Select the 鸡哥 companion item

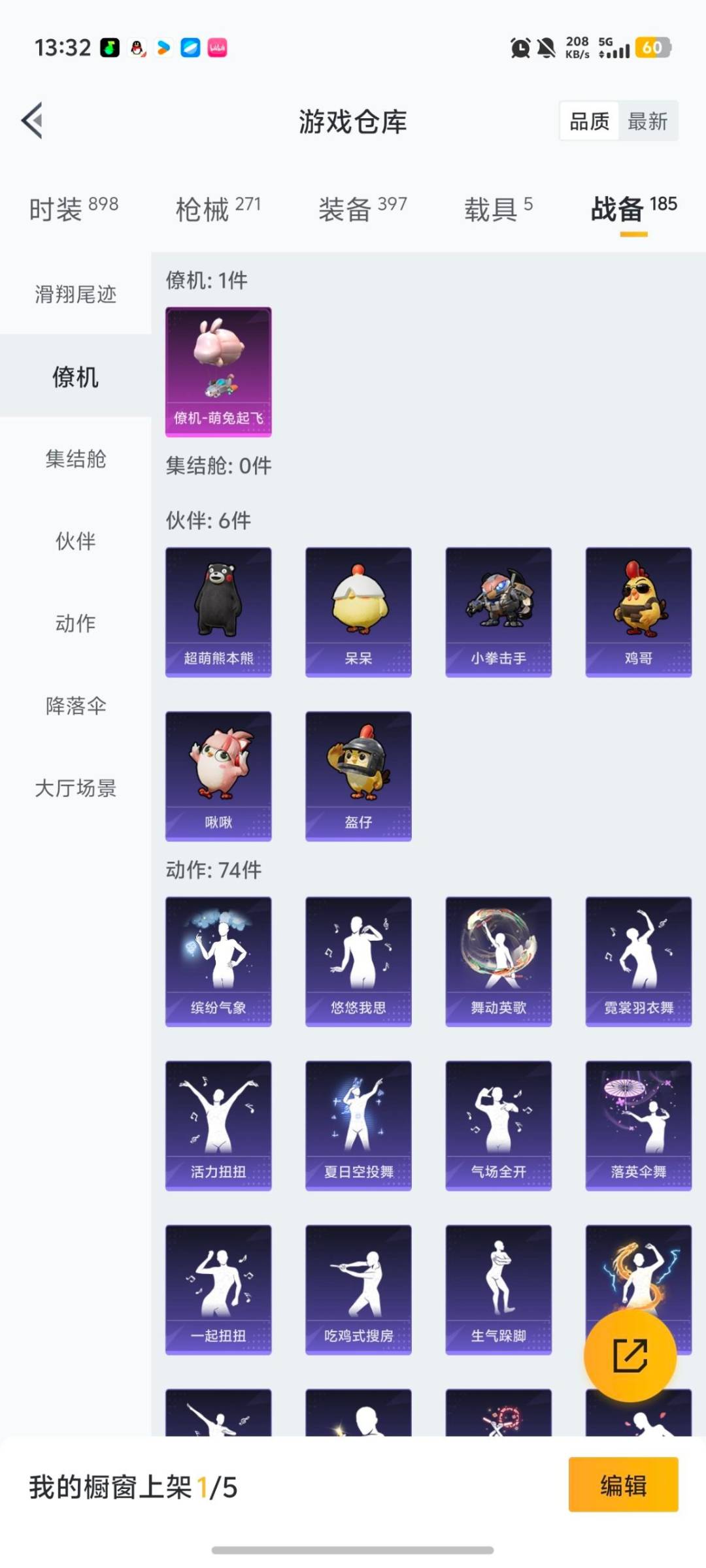pos(637,611)
